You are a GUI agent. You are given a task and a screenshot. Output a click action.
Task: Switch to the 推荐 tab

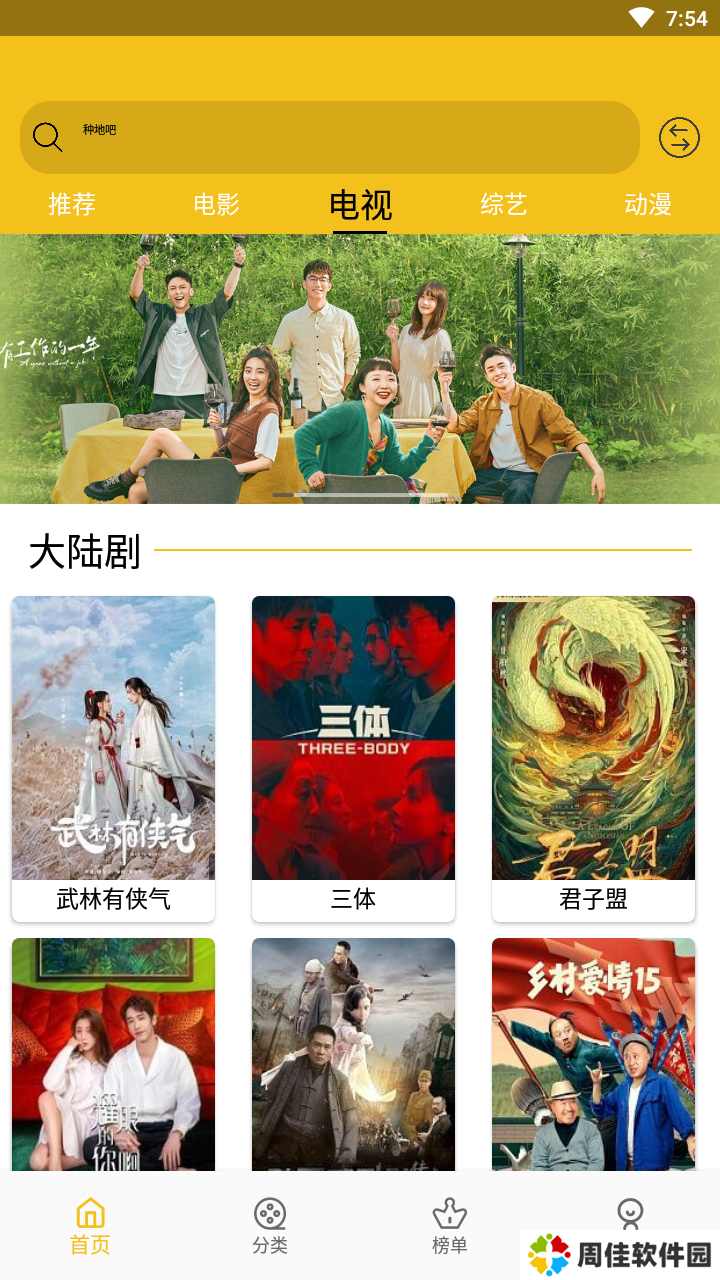coord(72,205)
